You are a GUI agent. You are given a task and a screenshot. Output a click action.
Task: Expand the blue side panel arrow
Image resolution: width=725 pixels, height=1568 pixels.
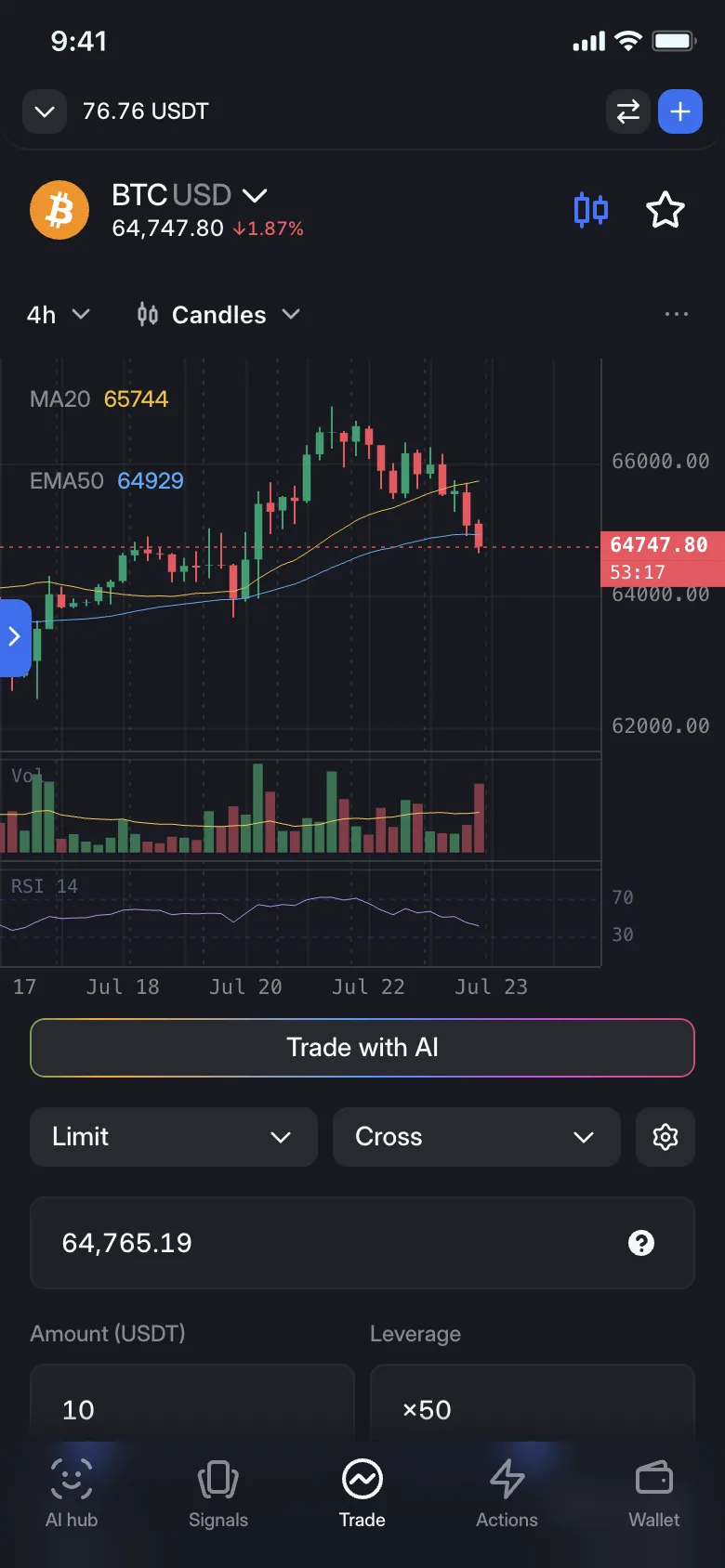coord(15,636)
